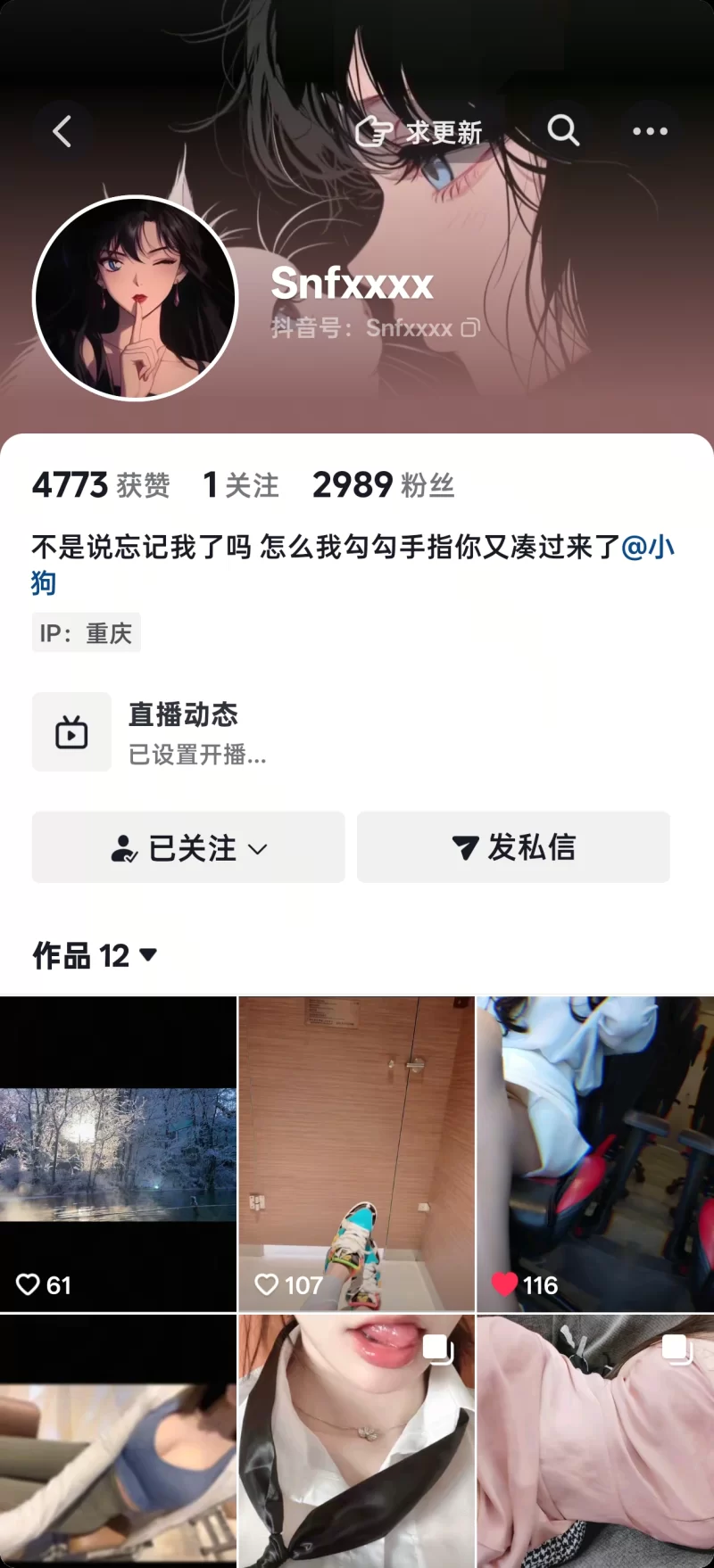Screen dimensions: 714x1568
Task: Open the pink top photo post
Action: click(595, 1440)
